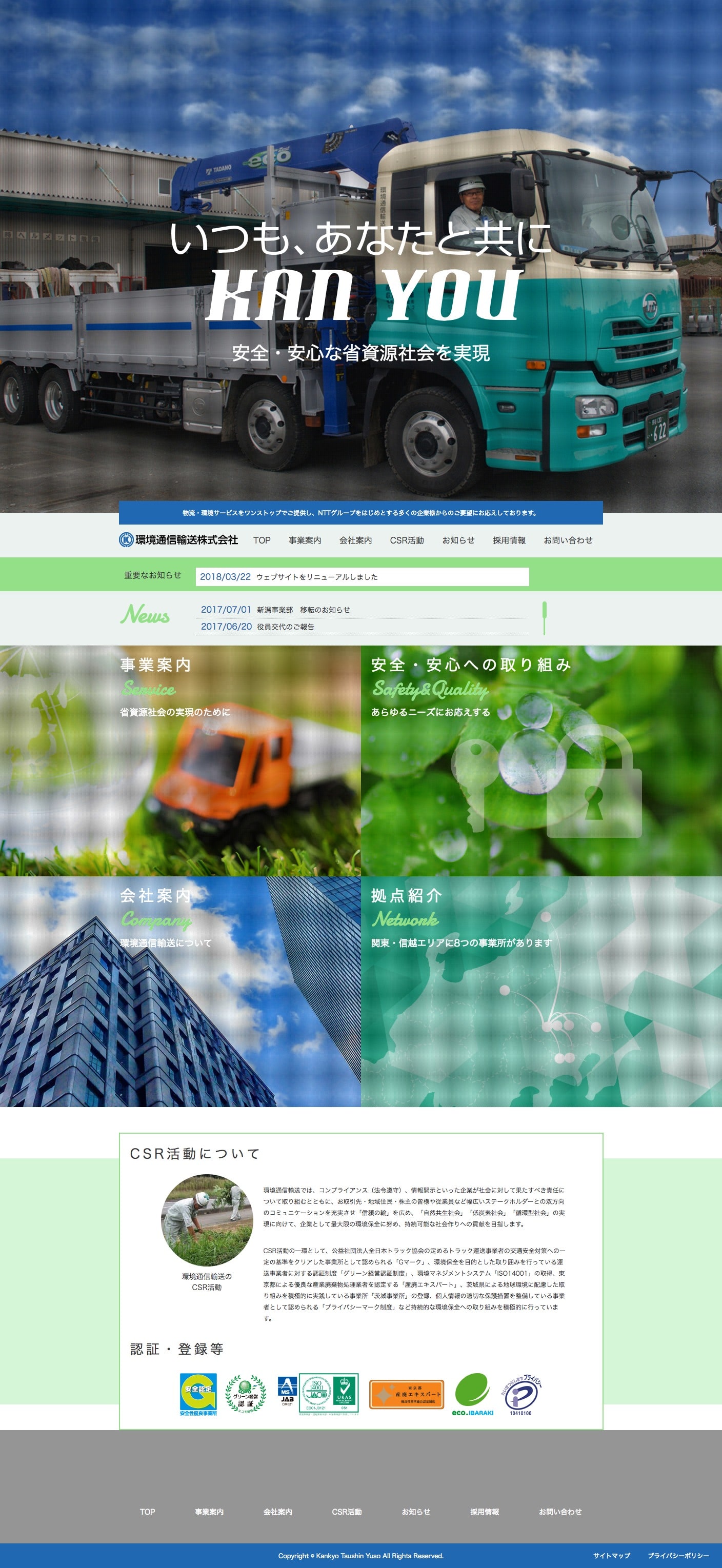Open サイトマップ in the footer
The image size is (722, 1568).
pyautogui.click(x=612, y=1555)
